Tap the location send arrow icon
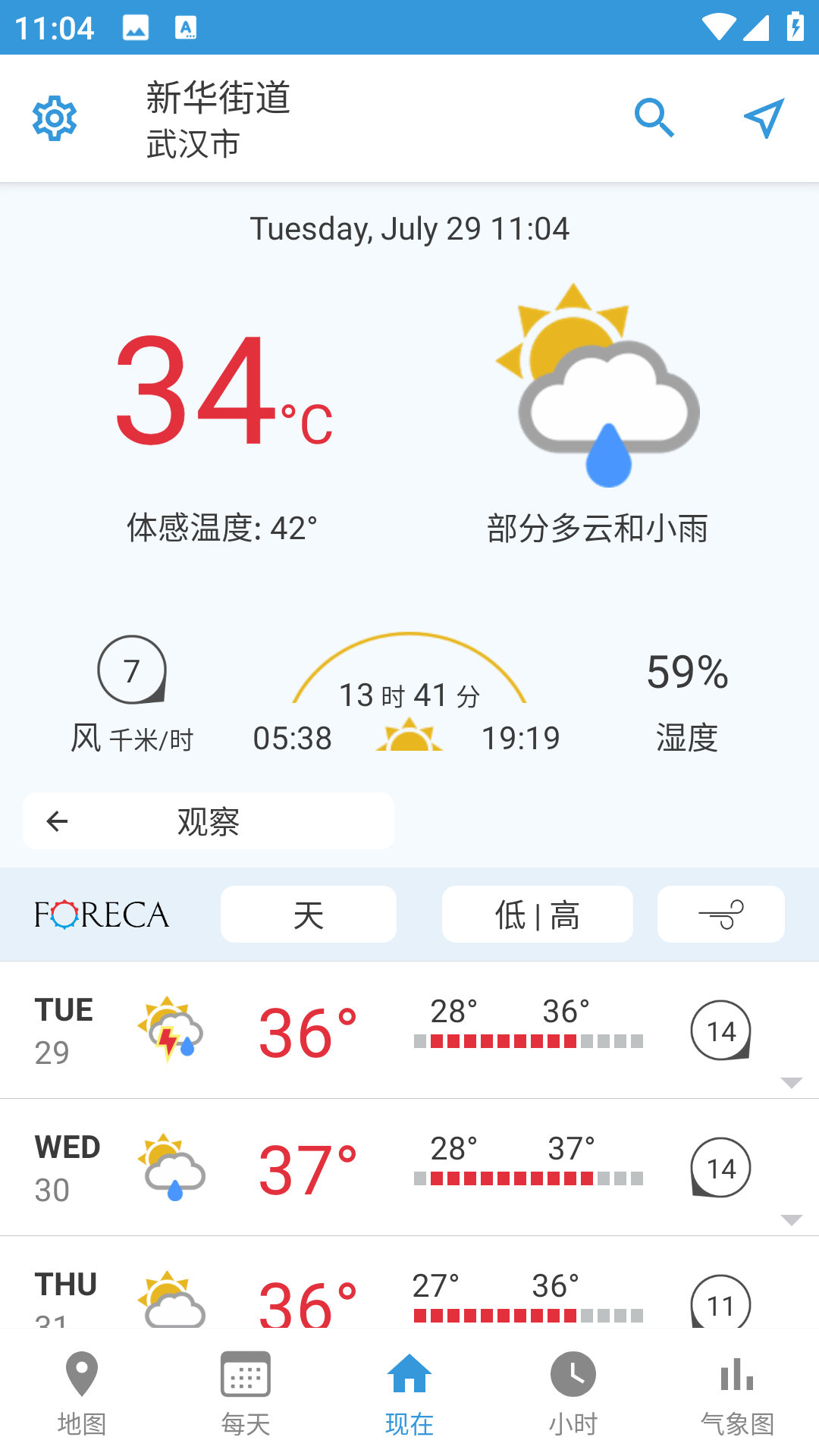Image resolution: width=819 pixels, height=1456 pixels. 764,118
